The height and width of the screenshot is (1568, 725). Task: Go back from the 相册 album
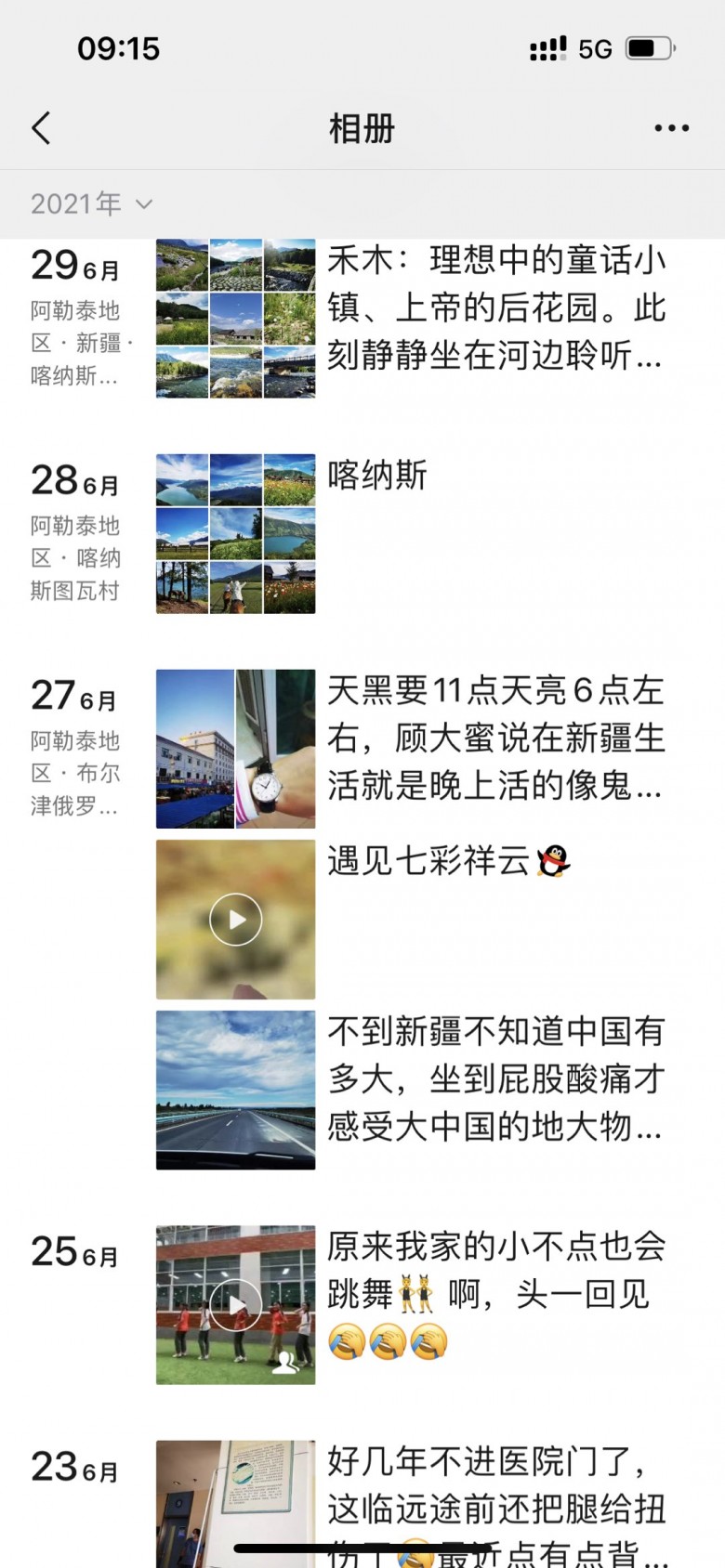42,128
